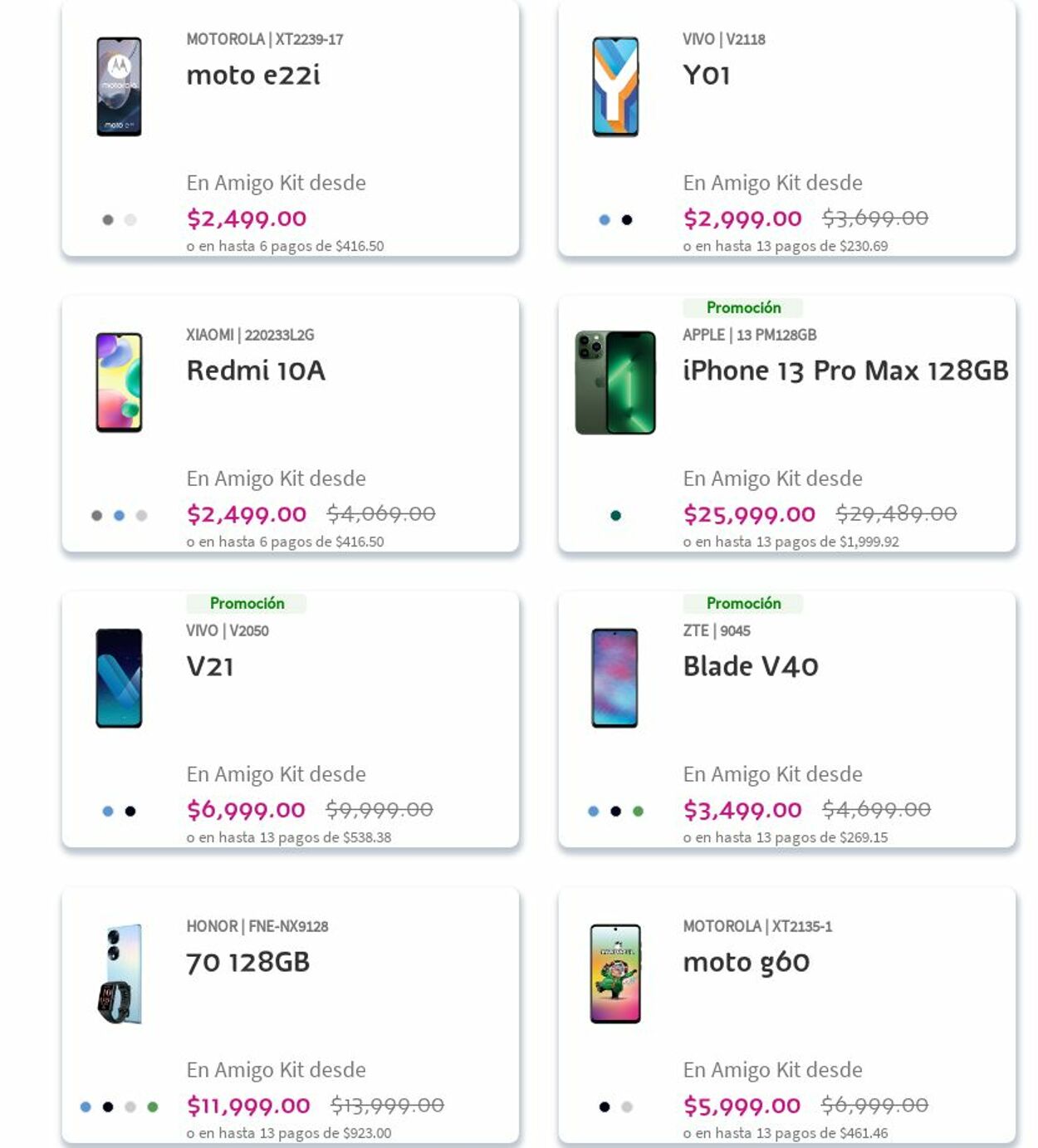View the moto g60 product card
Screen dimensions: 1038x1148
(x=746, y=962)
